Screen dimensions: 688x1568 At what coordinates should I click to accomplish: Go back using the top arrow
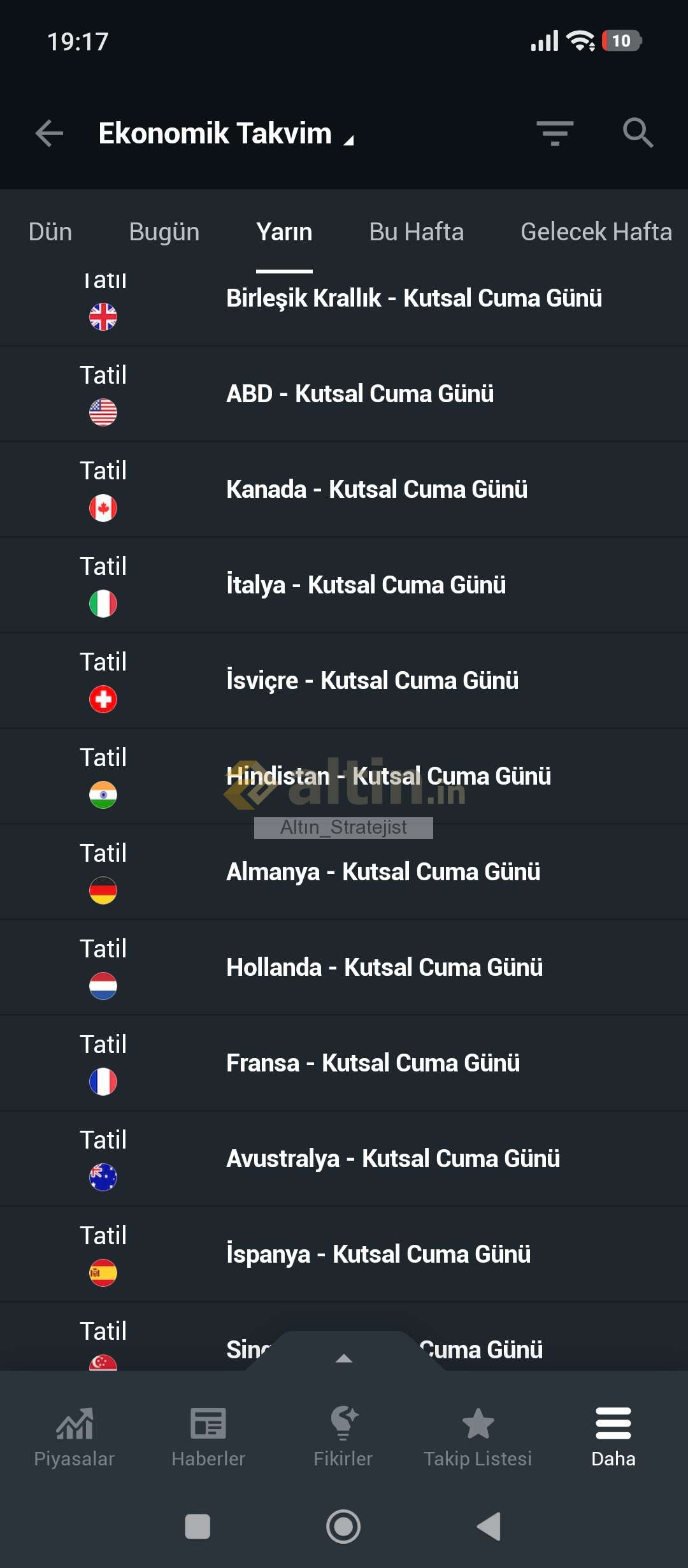pos(49,133)
